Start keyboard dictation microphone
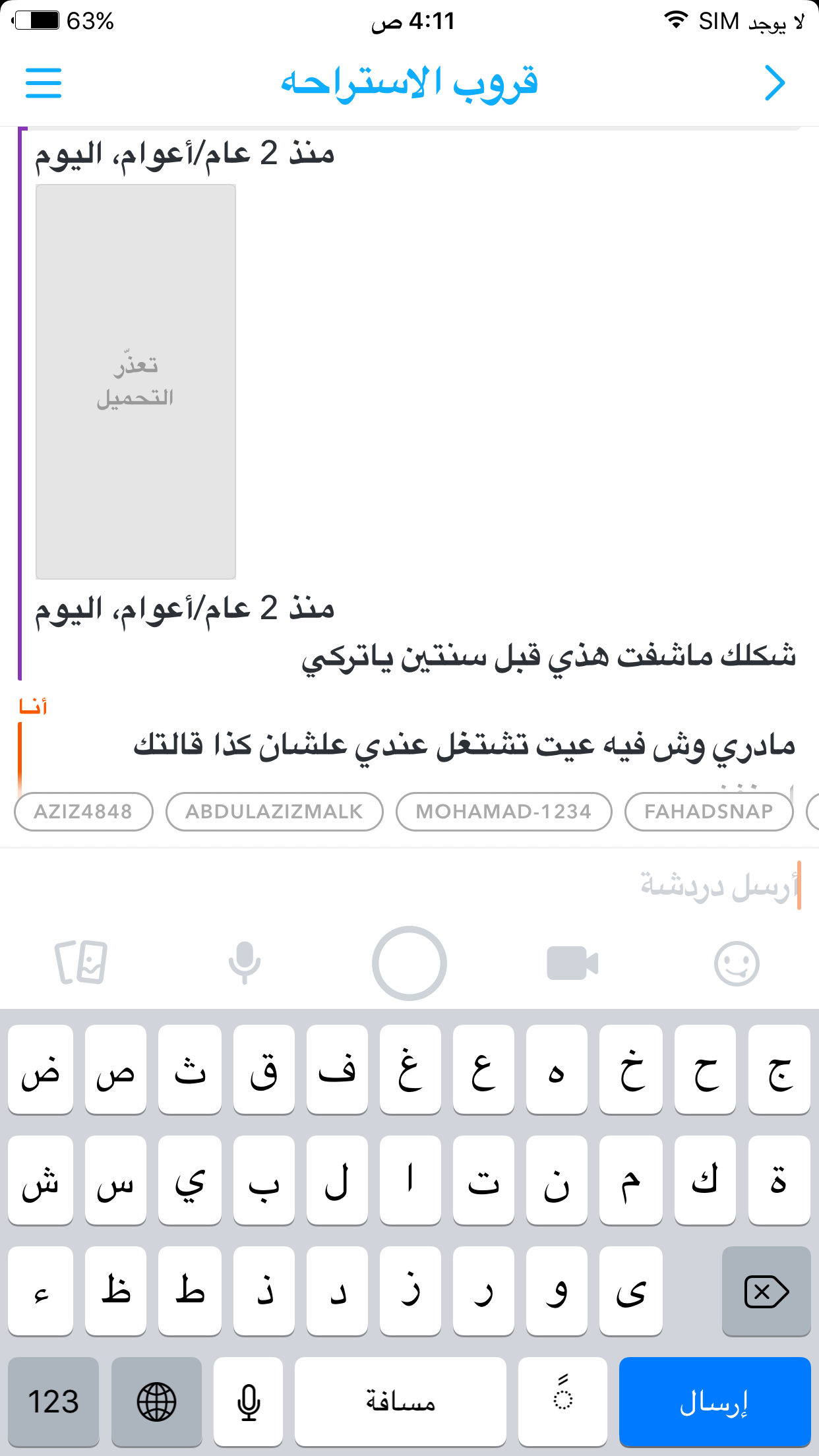The image size is (819, 1456). point(249,1401)
